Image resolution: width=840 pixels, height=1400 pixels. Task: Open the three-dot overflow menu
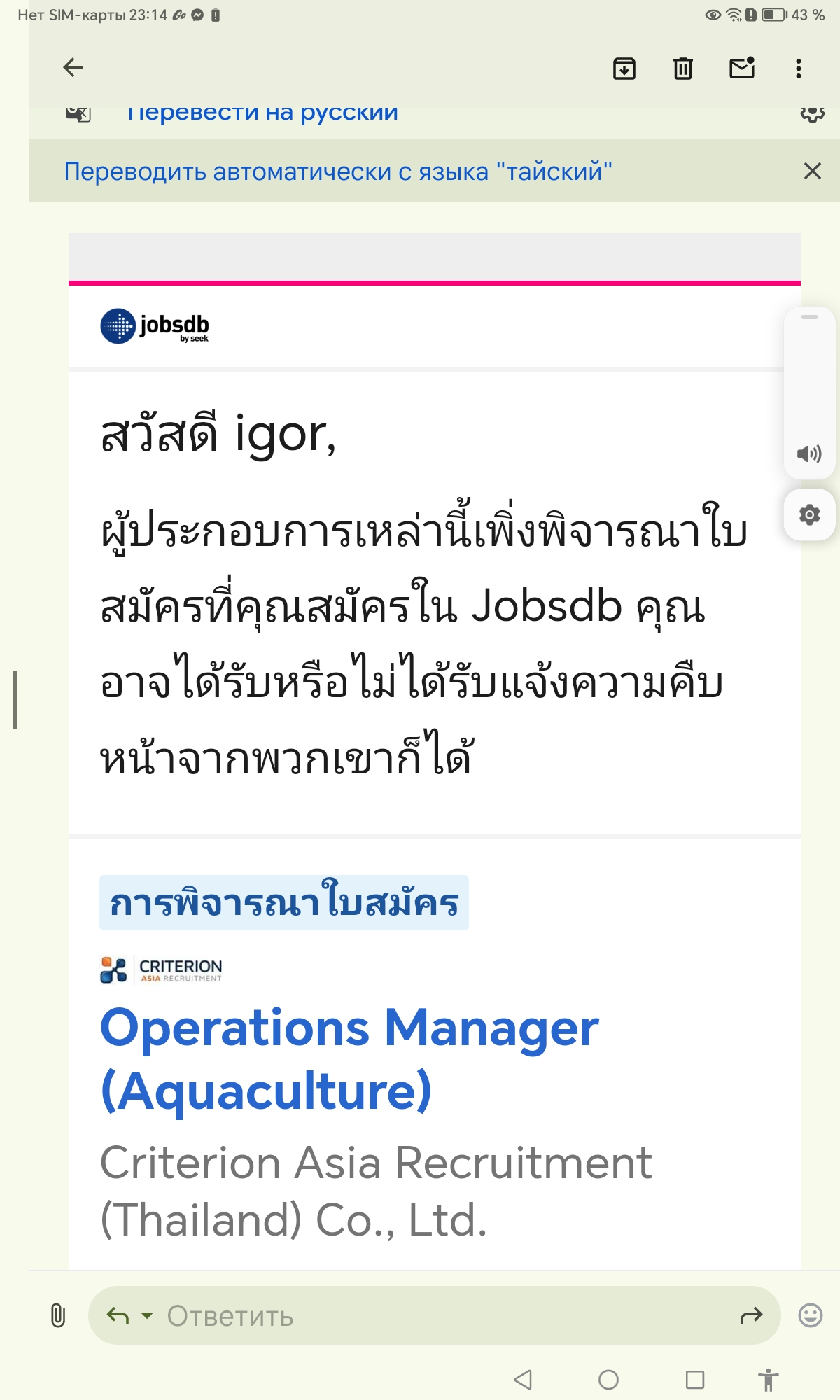[x=799, y=69]
